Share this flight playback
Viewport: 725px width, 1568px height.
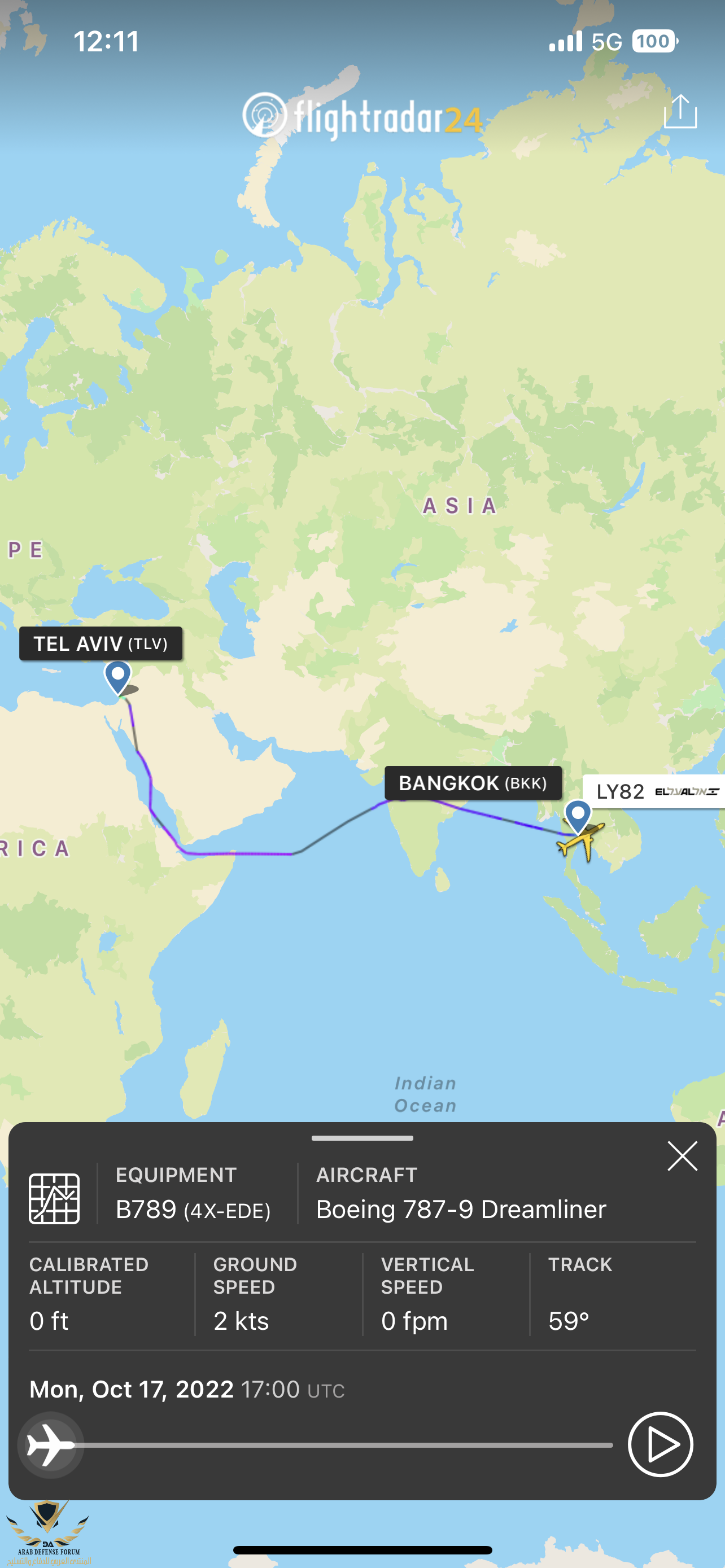tap(680, 112)
